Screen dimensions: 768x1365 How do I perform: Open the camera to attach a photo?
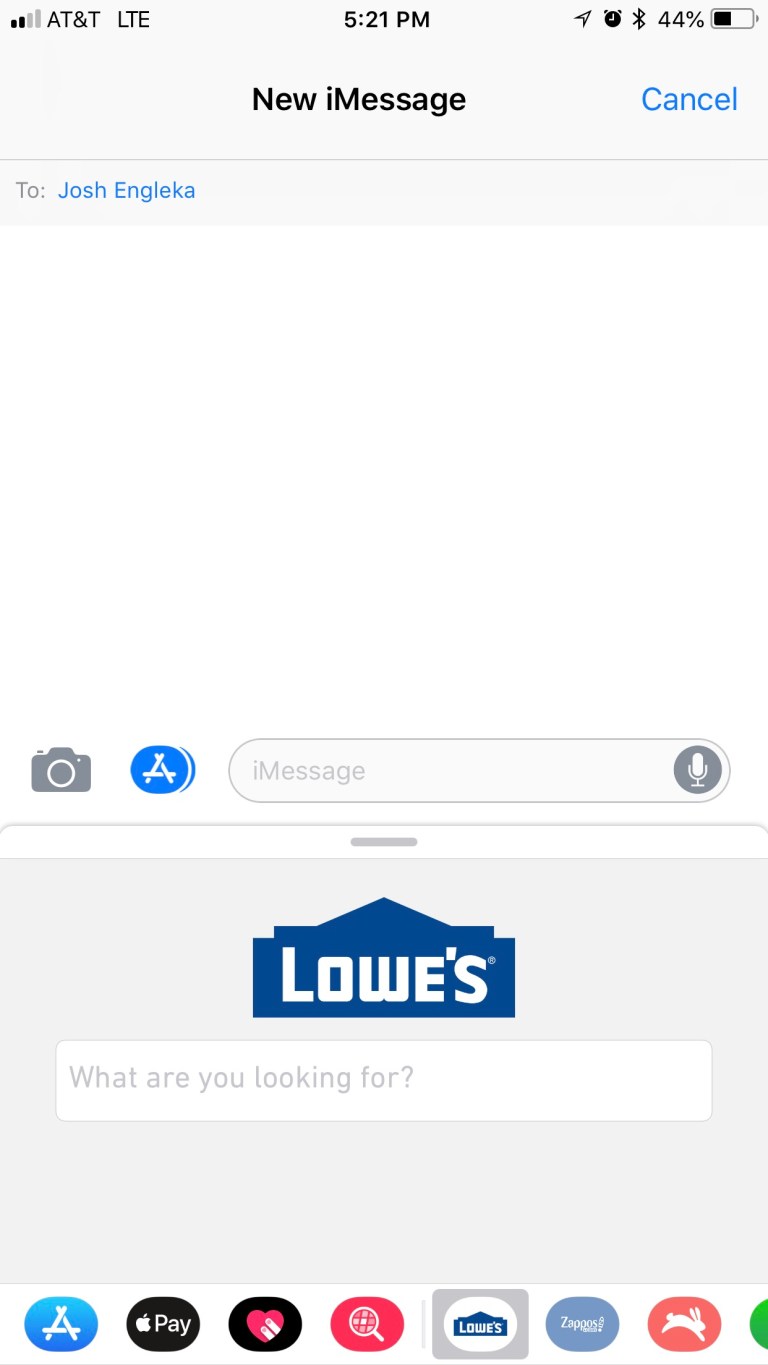61,770
